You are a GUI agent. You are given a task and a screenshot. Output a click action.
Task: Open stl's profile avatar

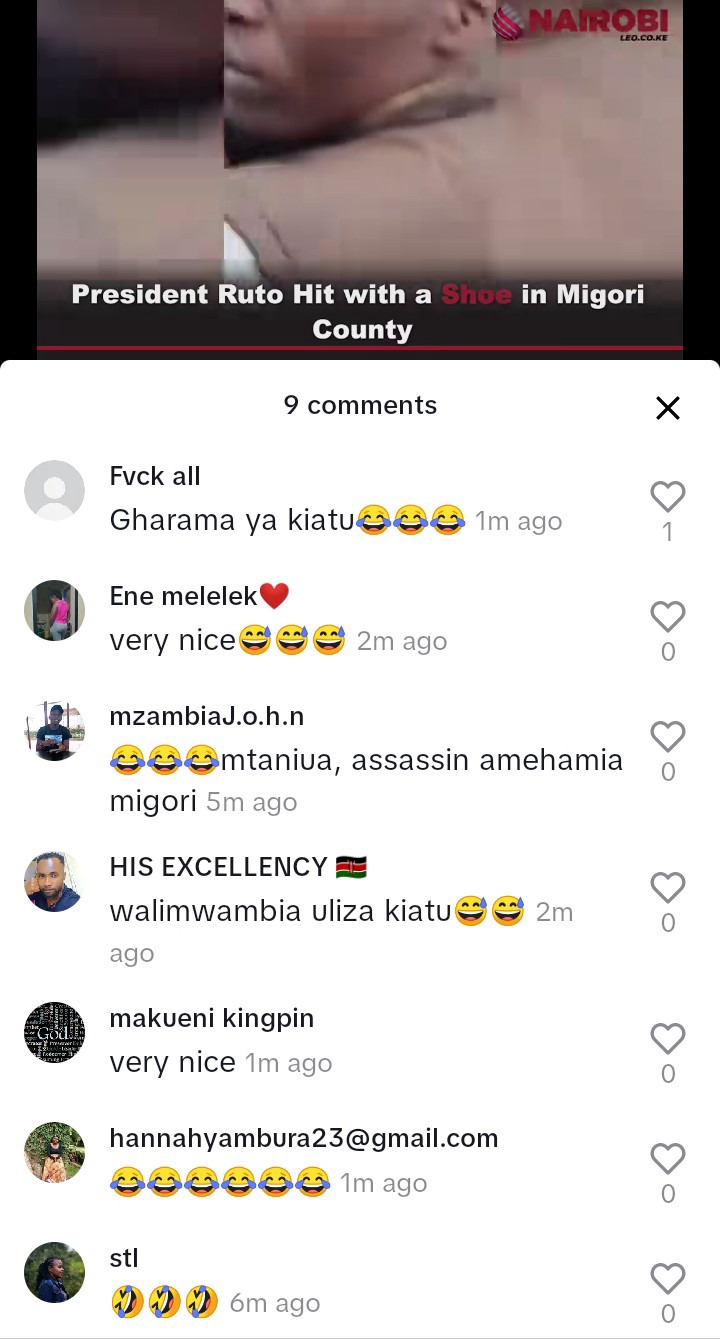click(54, 1272)
